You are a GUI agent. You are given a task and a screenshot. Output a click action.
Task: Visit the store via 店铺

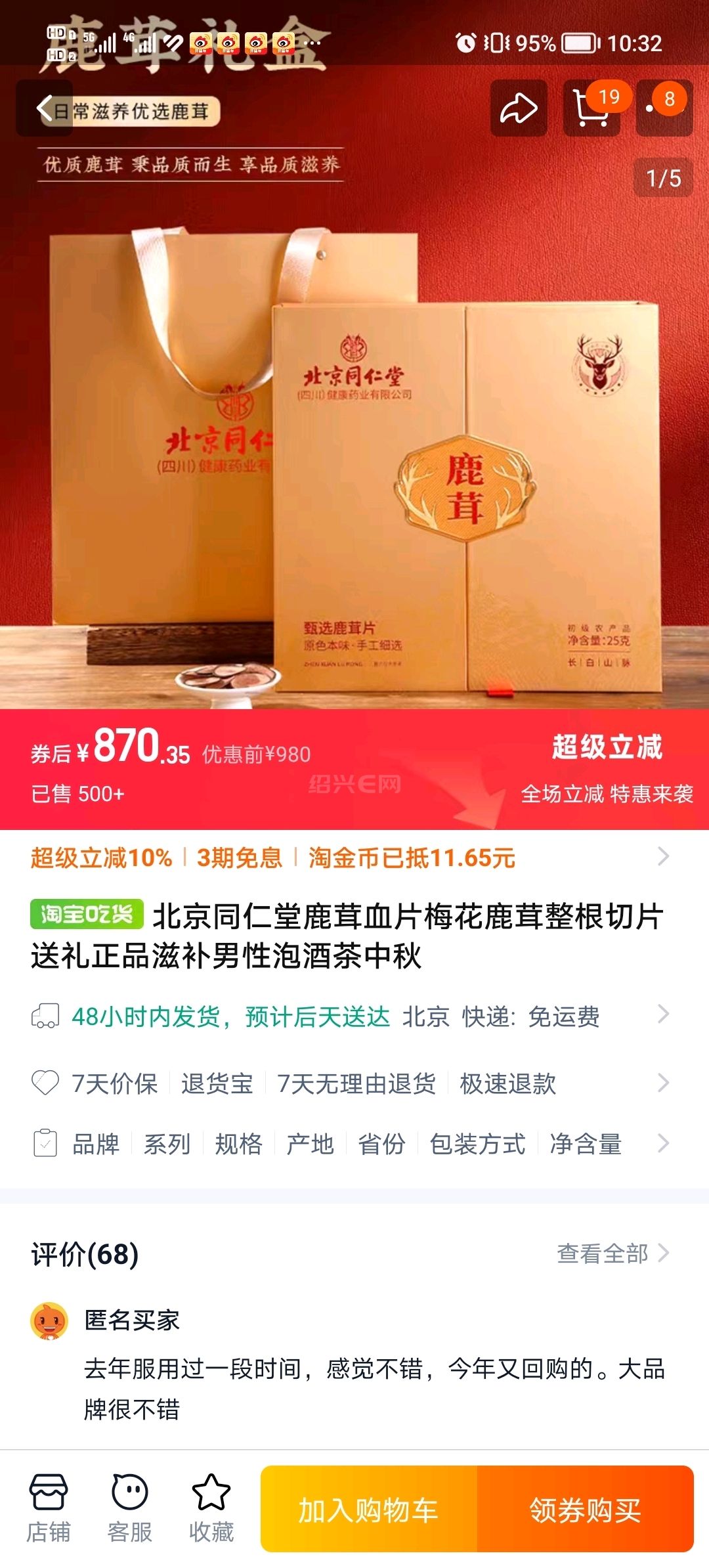(48, 1508)
